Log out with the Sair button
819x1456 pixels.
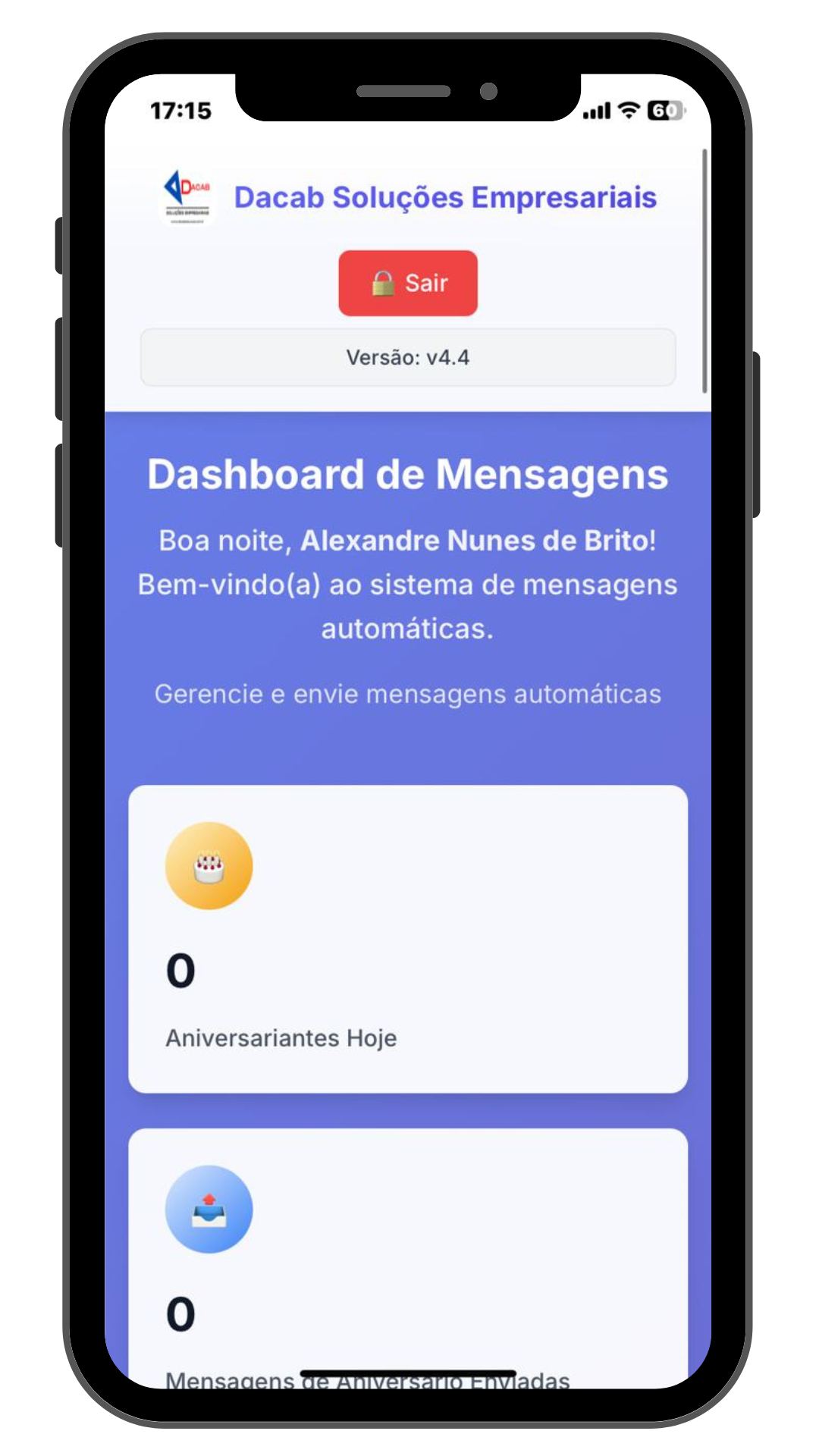[x=408, y=283]
